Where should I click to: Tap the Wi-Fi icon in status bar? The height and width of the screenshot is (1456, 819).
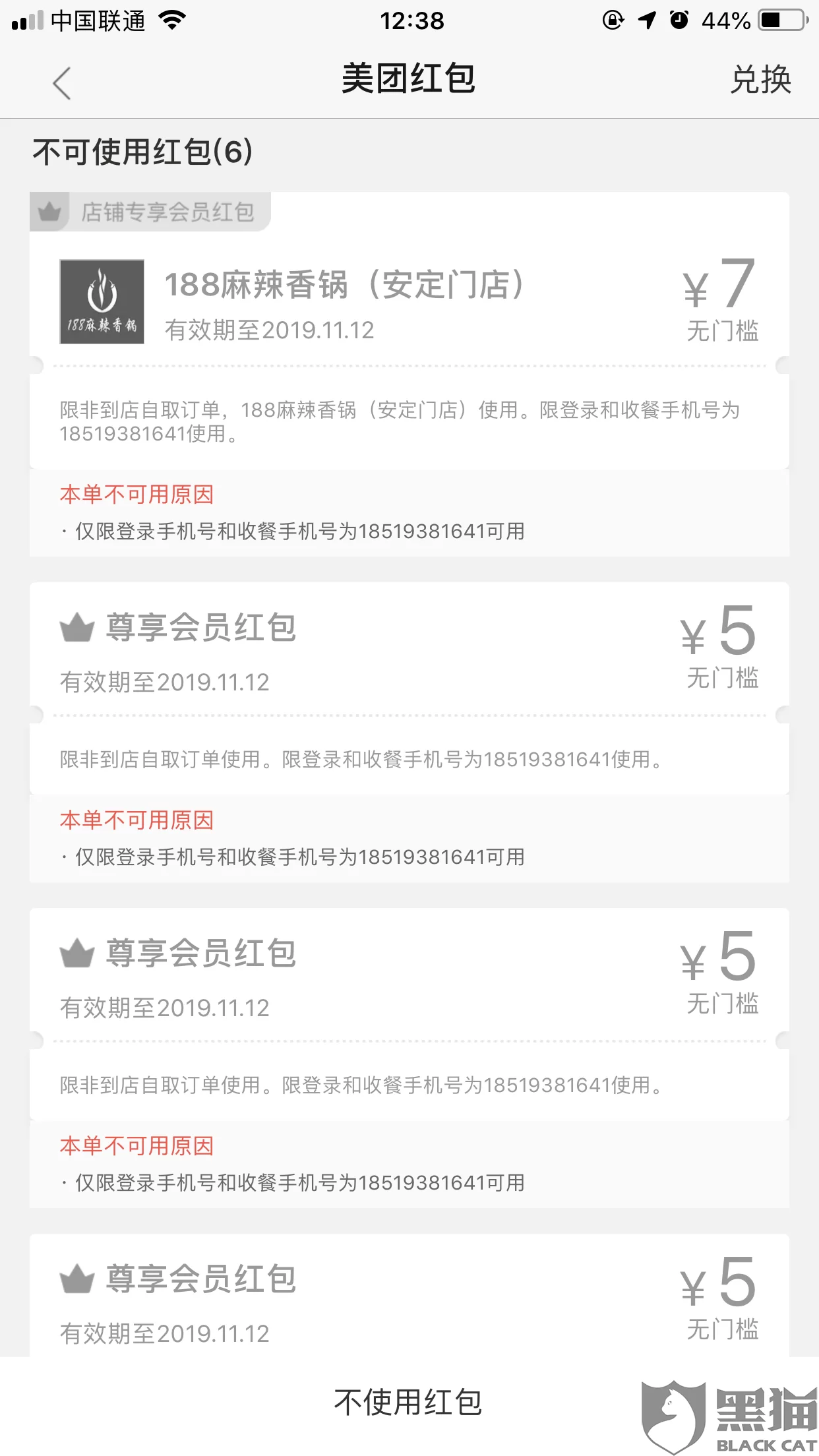pyautogui.click(x=173, y=20)
